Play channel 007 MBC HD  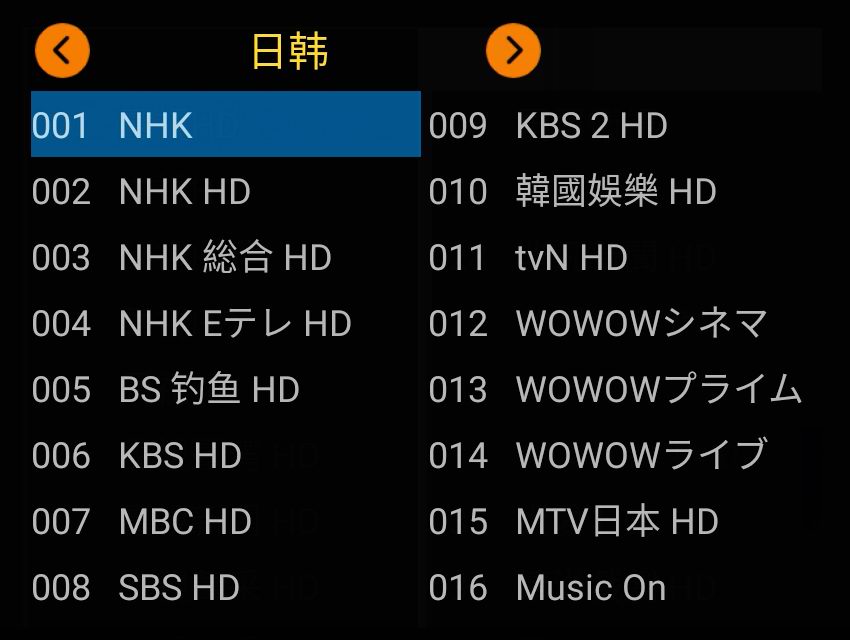pyautogui.click(x=225, y=521)
